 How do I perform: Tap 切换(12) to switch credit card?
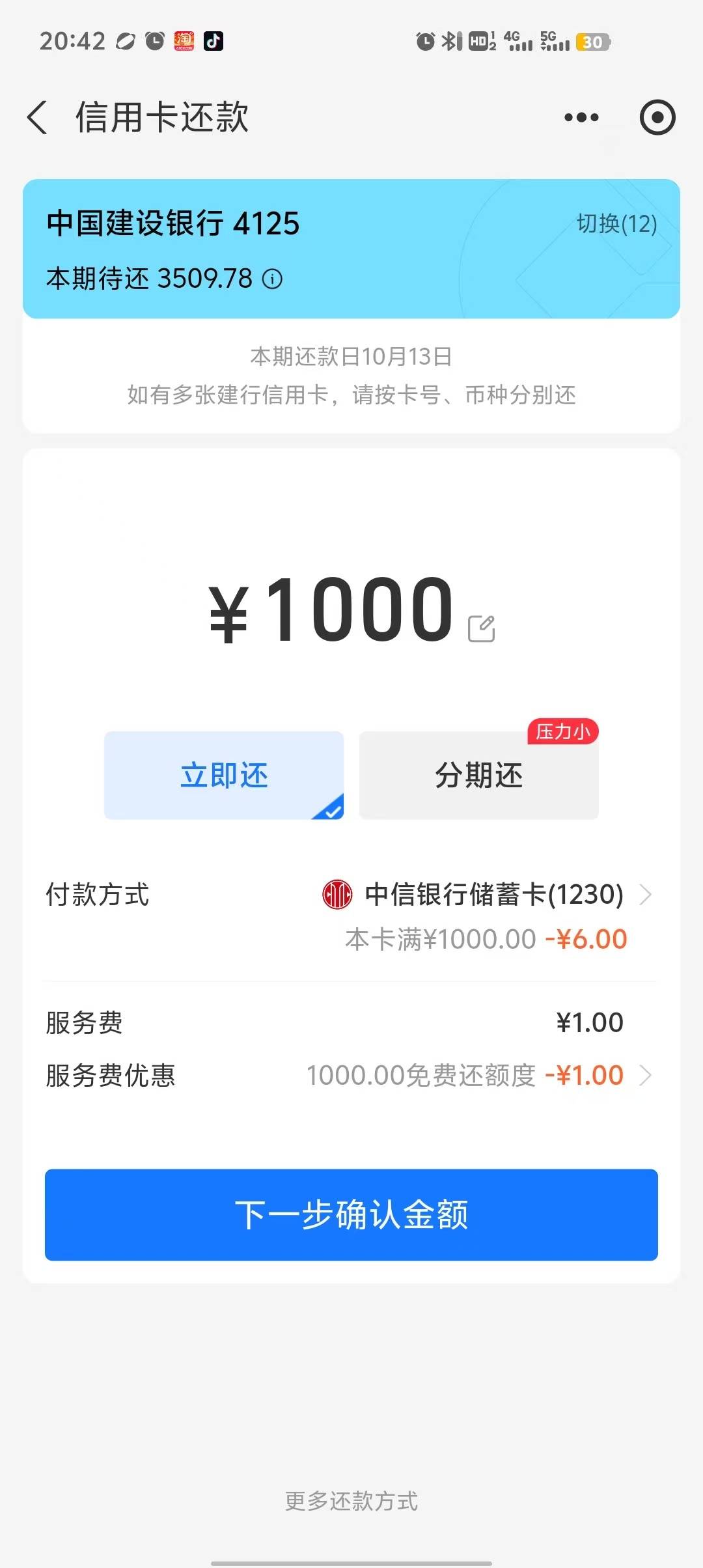tap(616, 224)
